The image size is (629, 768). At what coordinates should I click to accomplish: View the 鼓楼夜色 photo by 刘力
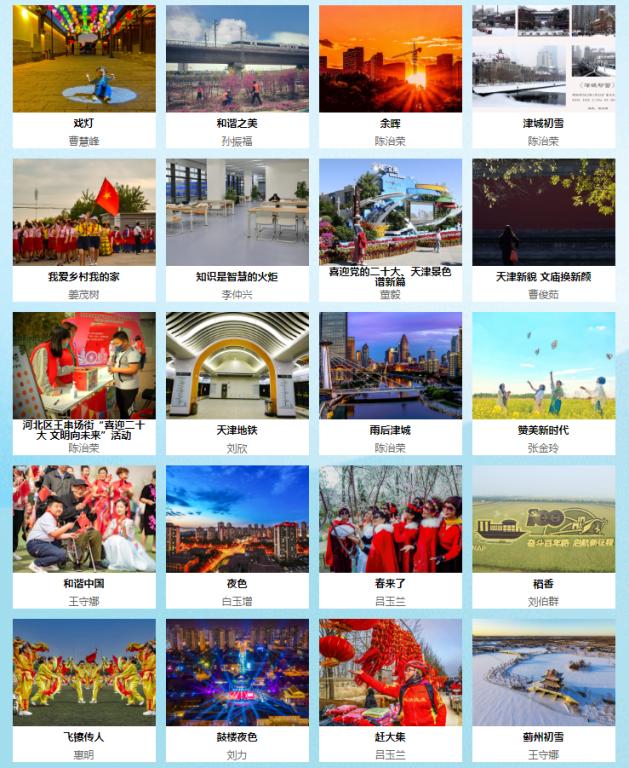point(237,672)
